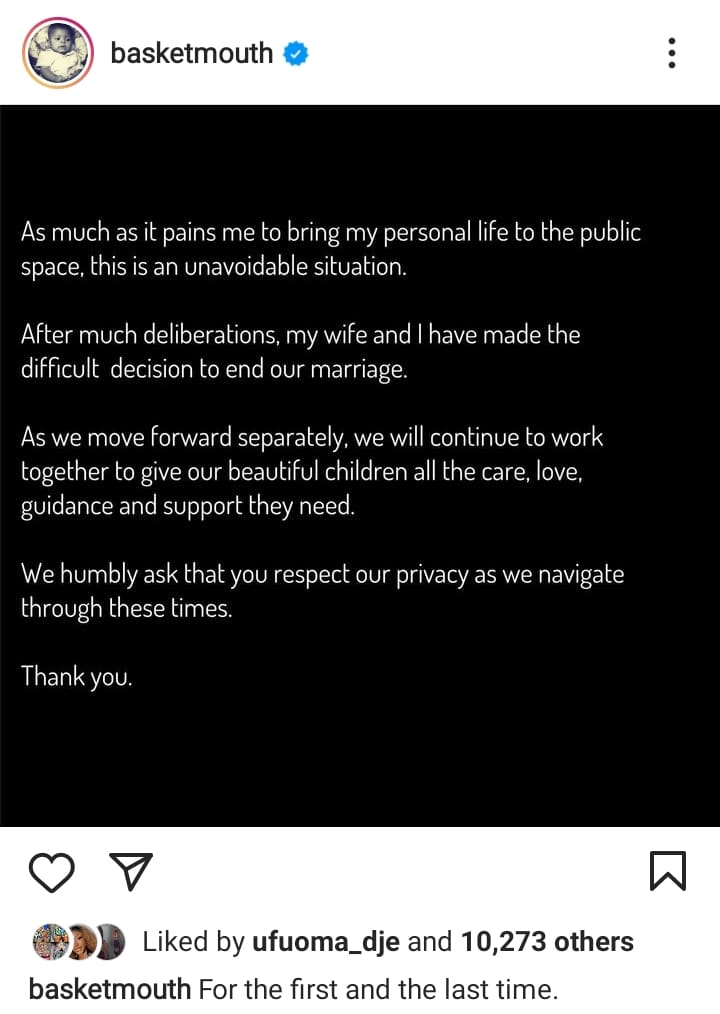
Task: View the list of 10,273 others who liked
Action: pyautogui.click(x=547, y=942)
